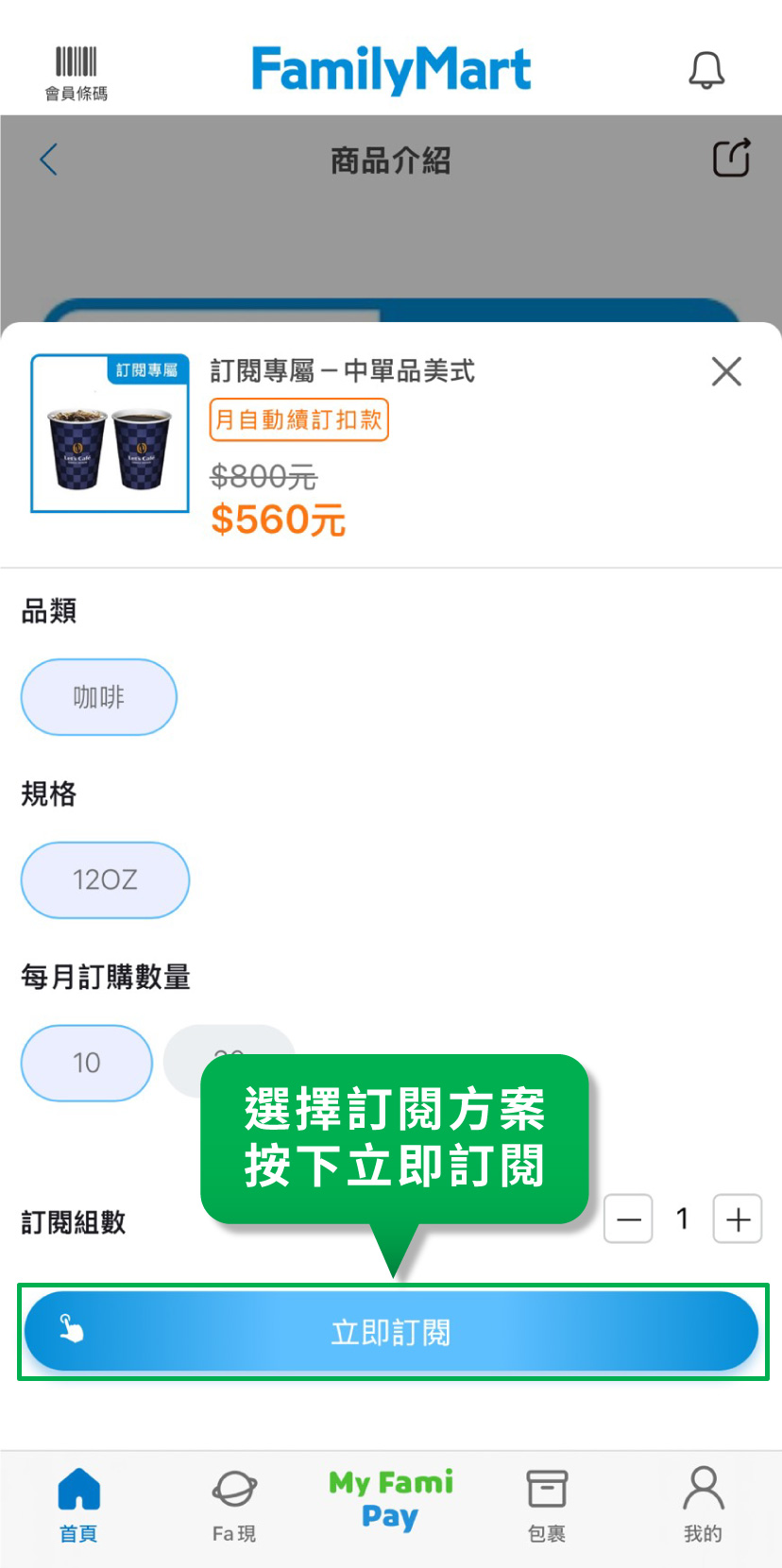Choose the 12OZ size chip

[x=105, y=879]
